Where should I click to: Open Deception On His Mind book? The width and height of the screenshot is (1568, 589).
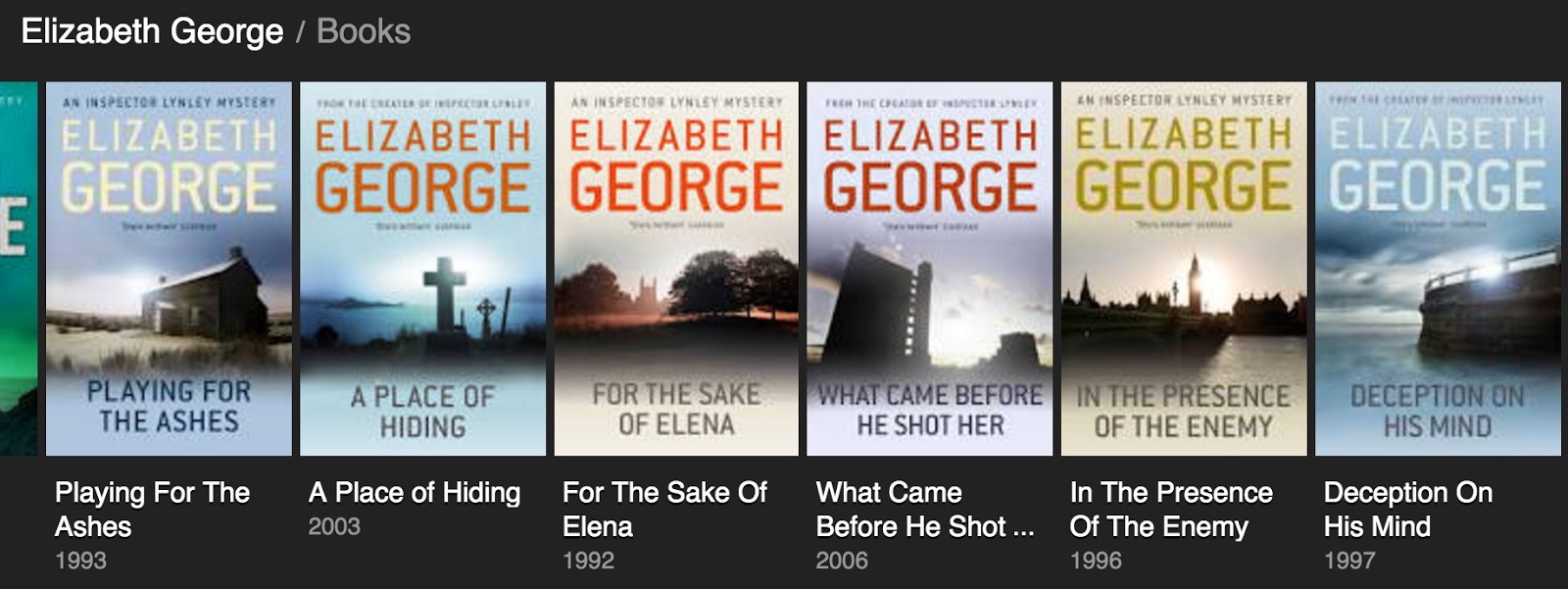coord(1438,269)
